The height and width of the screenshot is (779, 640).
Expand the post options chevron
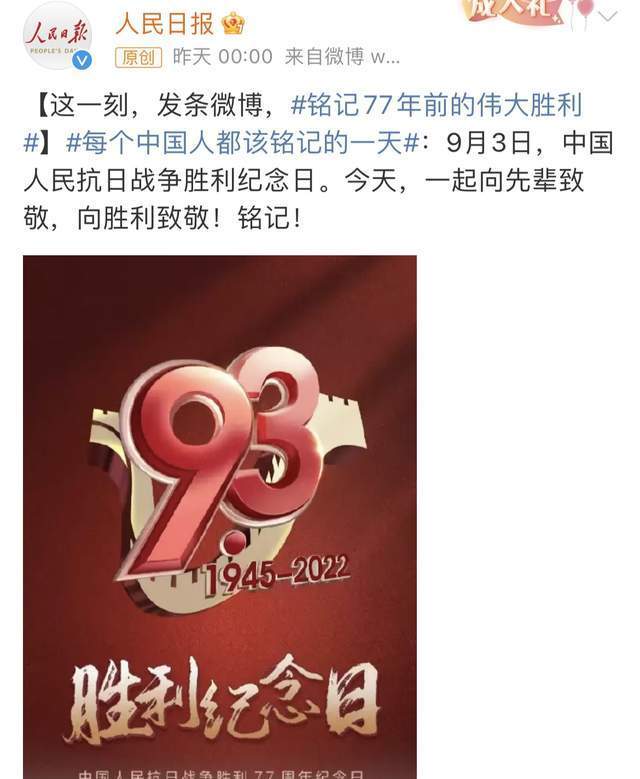tap(608, 14)
